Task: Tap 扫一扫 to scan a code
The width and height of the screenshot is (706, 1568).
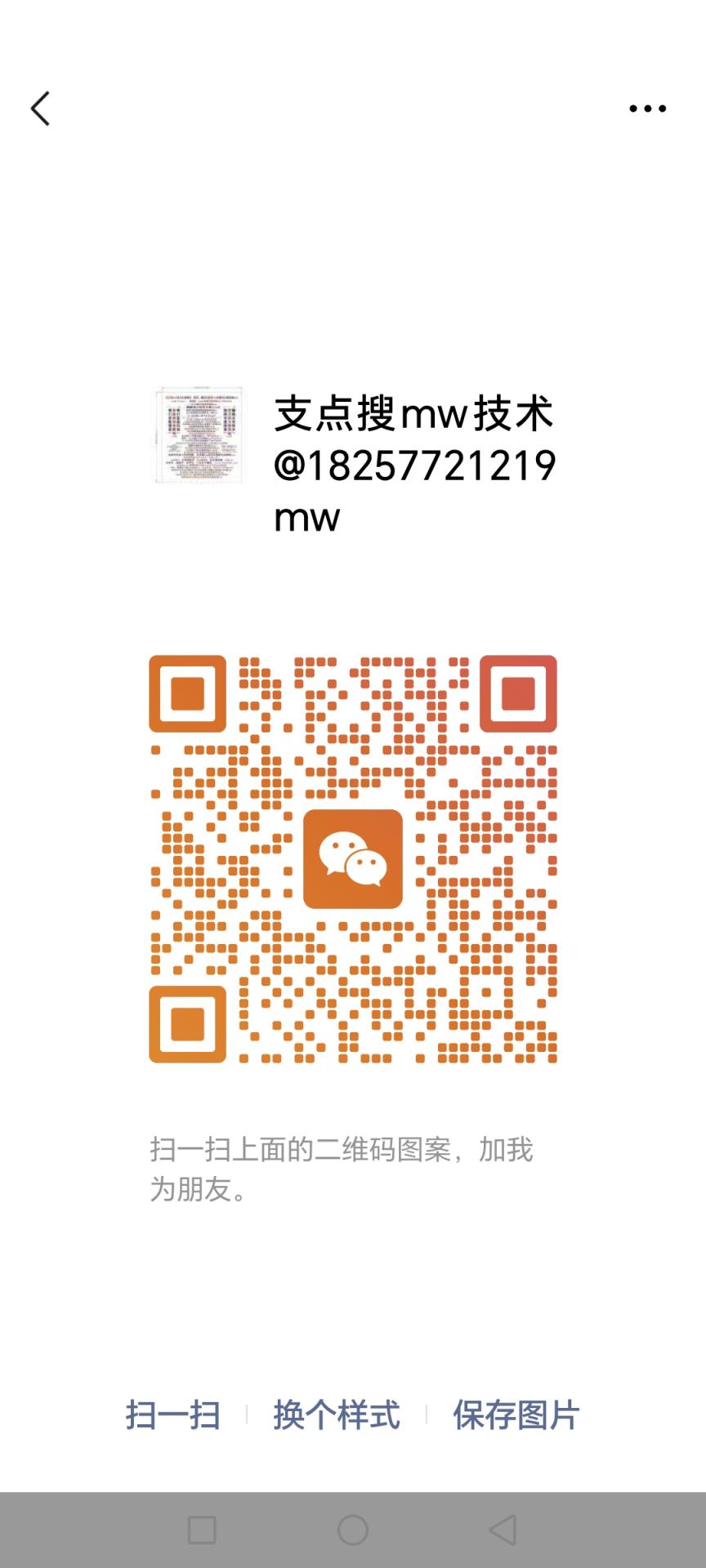Action: pyautogui.click(x=173, y=1415)
